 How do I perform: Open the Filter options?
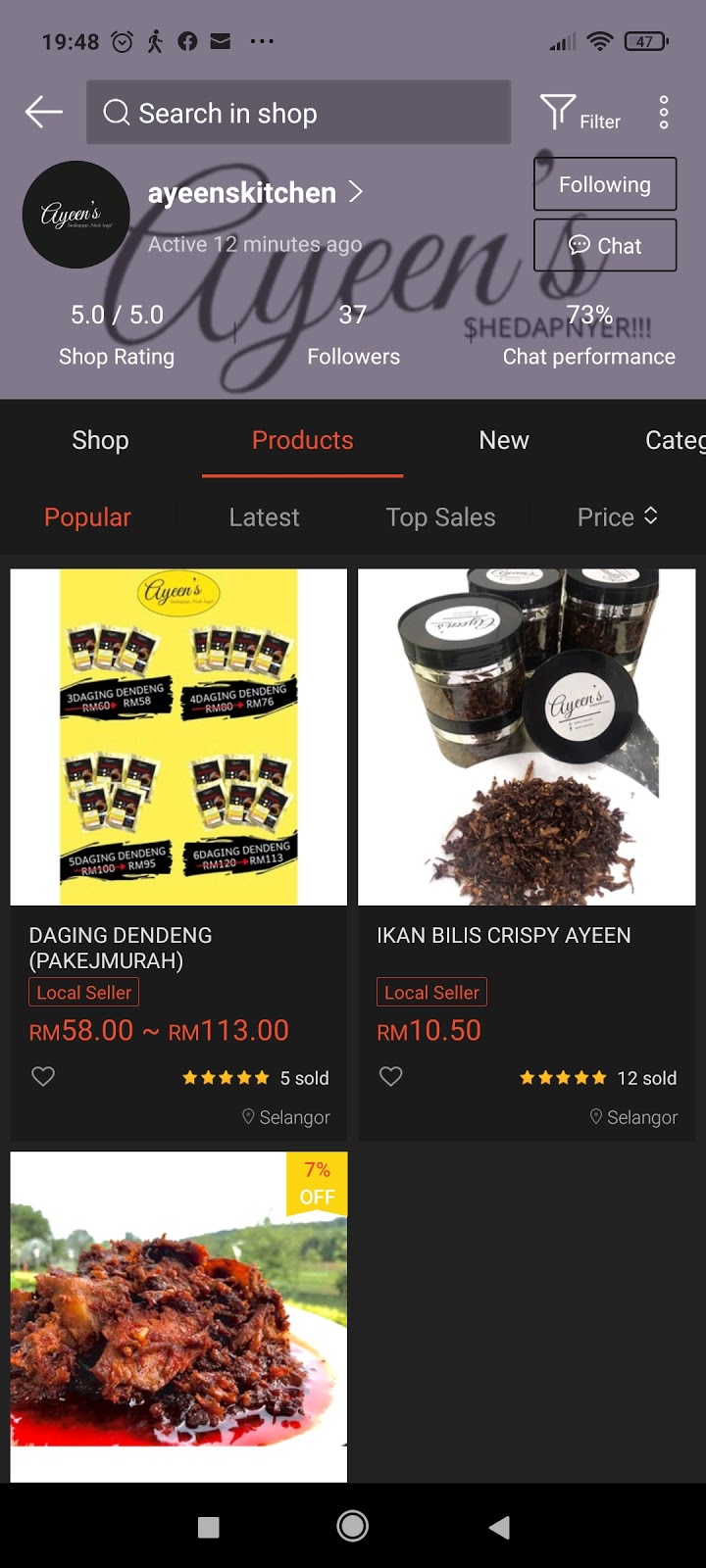(580, 114)
